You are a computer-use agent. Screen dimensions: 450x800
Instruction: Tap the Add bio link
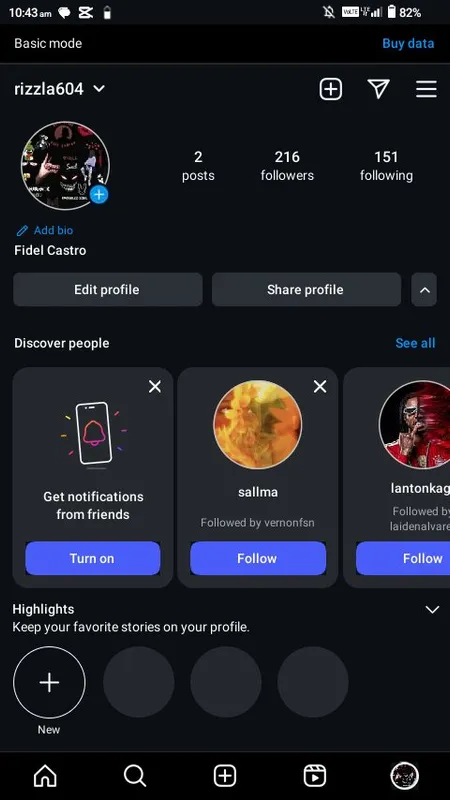[45, 231]
